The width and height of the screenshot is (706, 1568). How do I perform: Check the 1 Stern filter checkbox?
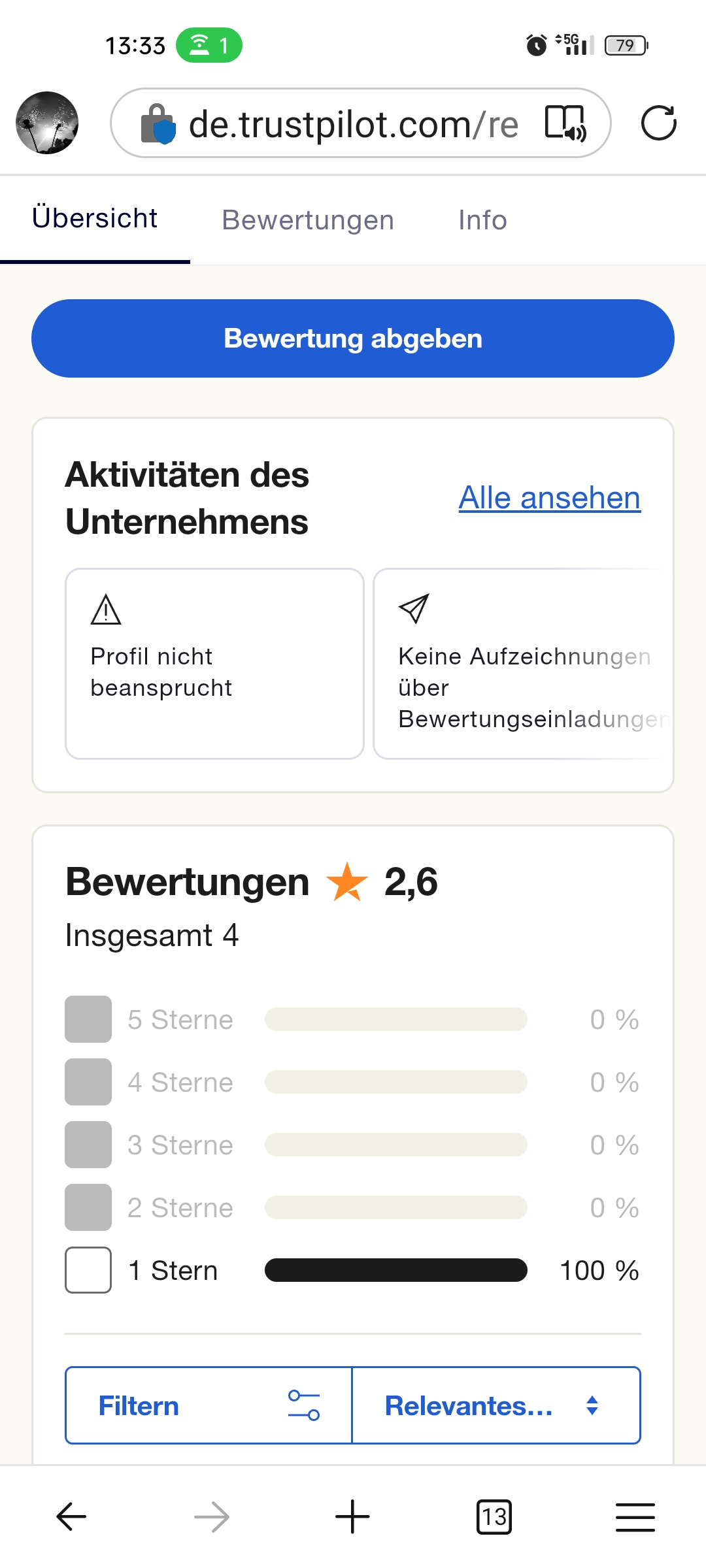(88, 1270)
